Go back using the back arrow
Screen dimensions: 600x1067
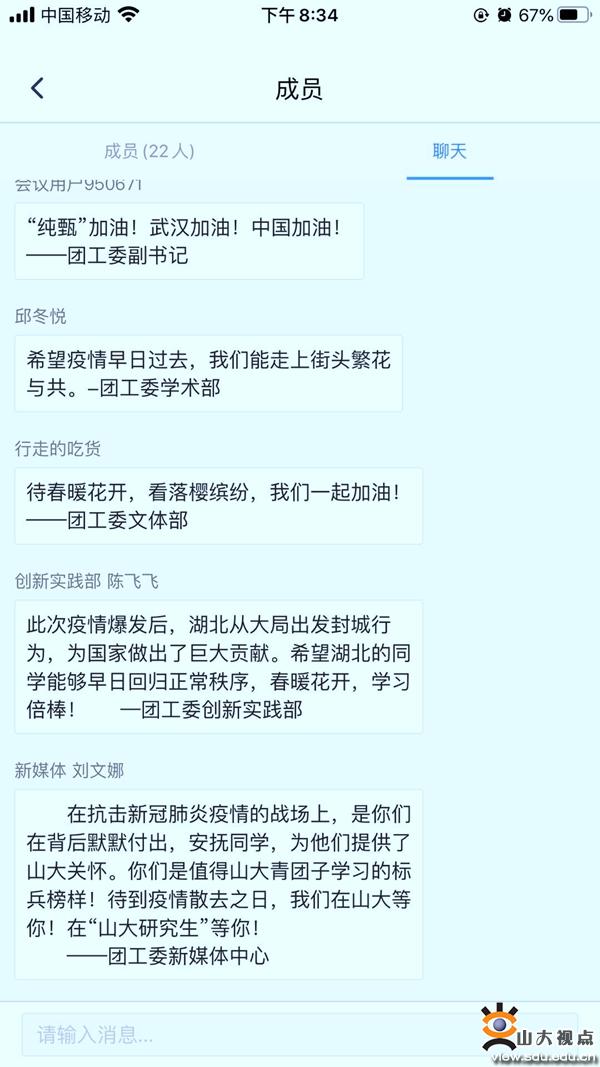(37, 89)
